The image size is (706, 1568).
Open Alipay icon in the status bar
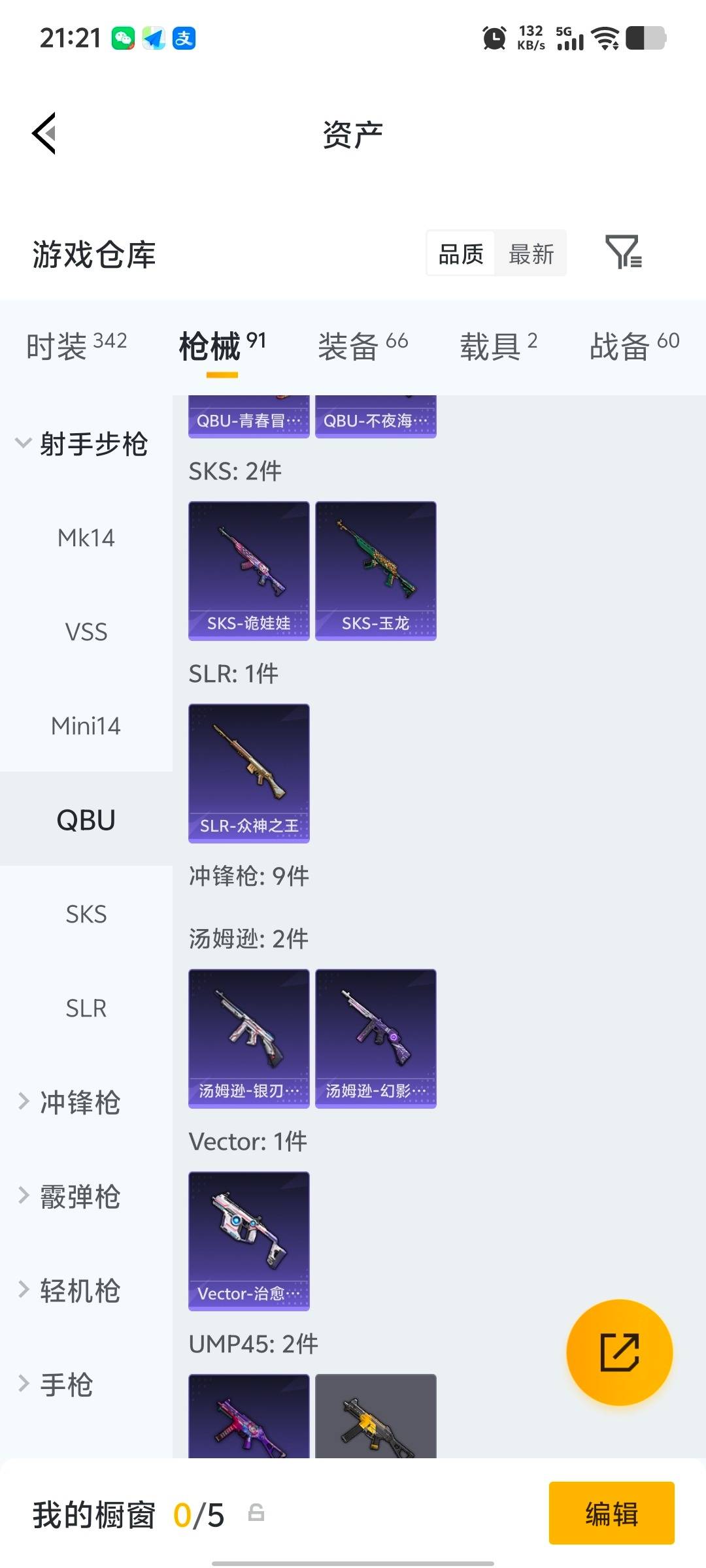(x=184, y=39)
